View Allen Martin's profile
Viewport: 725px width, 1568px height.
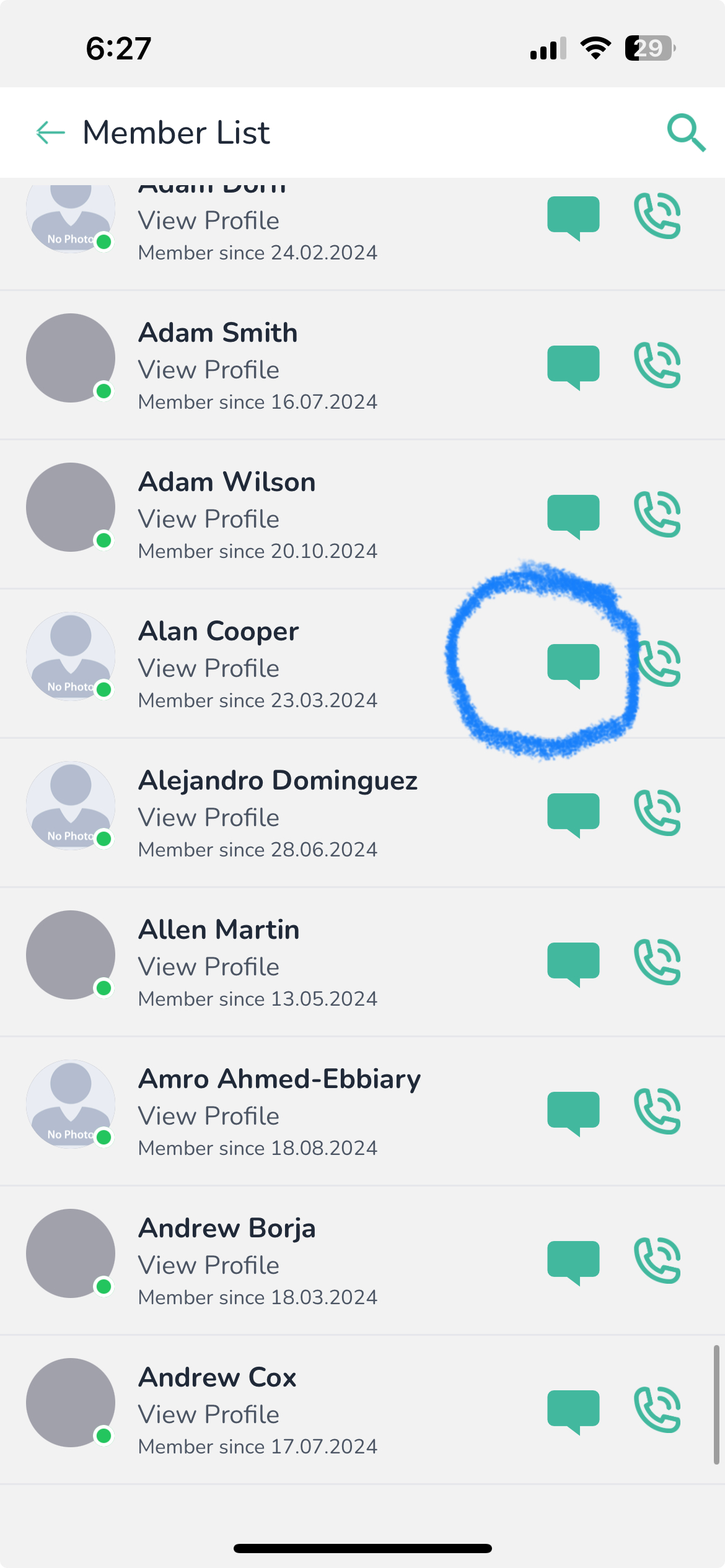(209, 967)
